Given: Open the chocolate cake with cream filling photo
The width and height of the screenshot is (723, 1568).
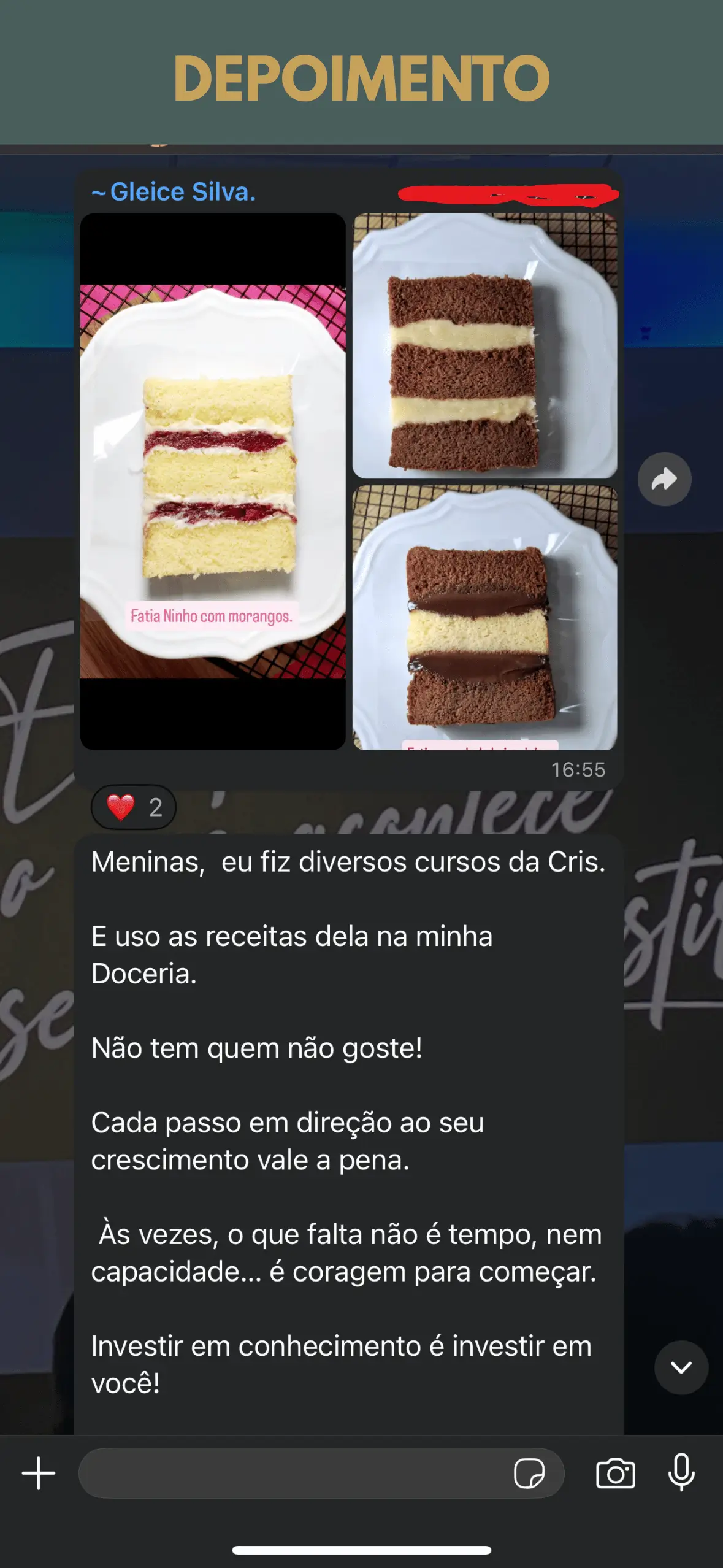Looking at the screenshot, I should (x=484, y=346).
